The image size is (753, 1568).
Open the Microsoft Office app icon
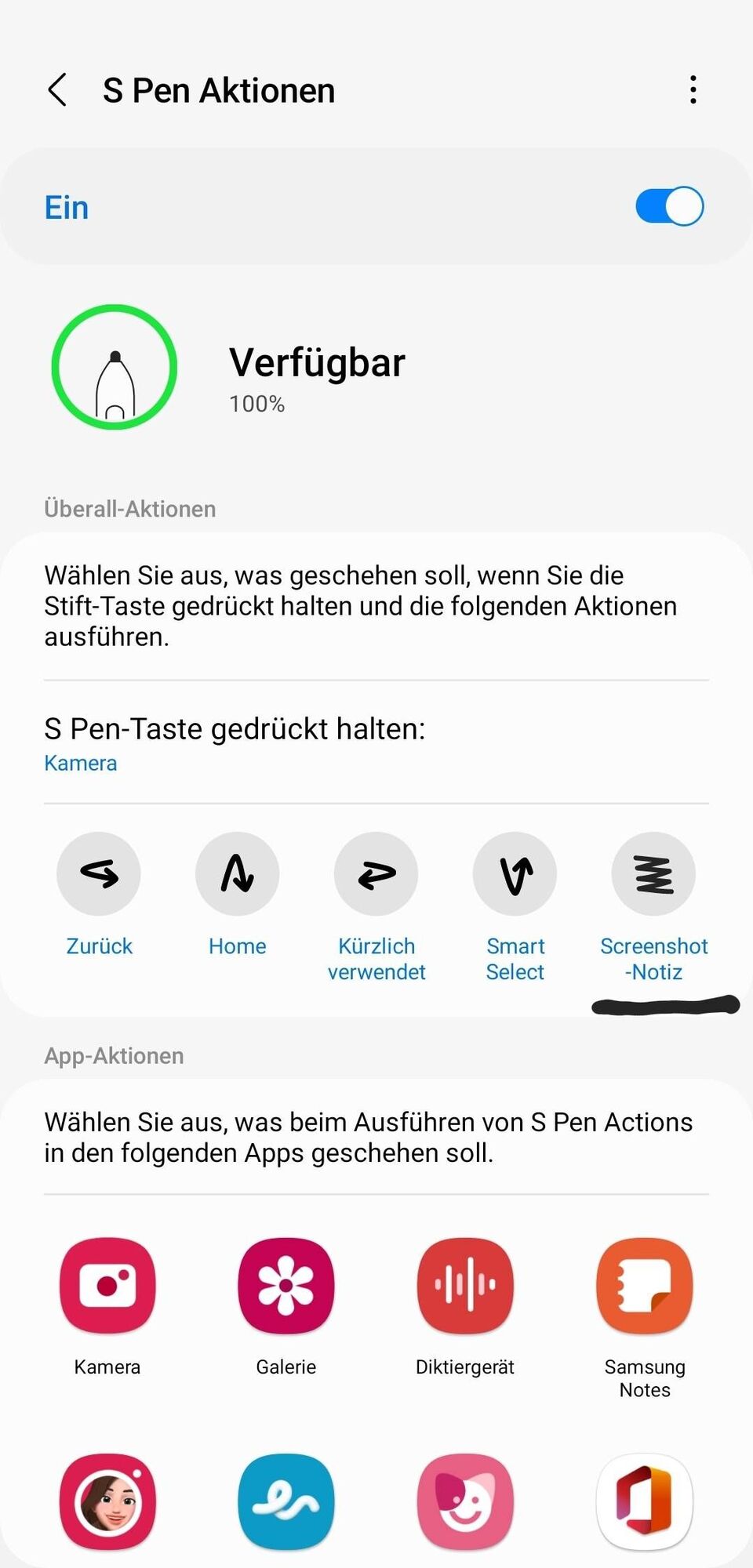tap(645, 1501)
